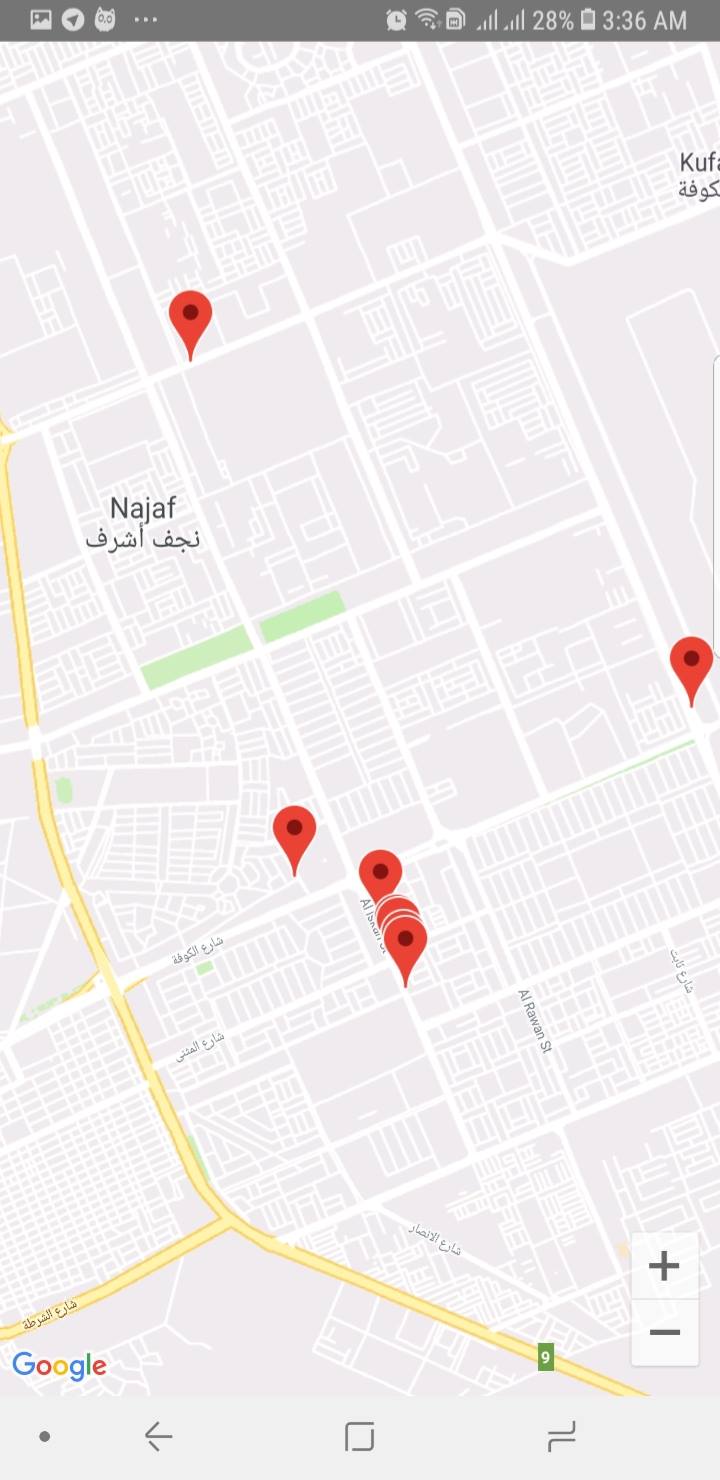Select the map marker north of Najaf
Screen dimensions: 720x1480
pos(190,316)
